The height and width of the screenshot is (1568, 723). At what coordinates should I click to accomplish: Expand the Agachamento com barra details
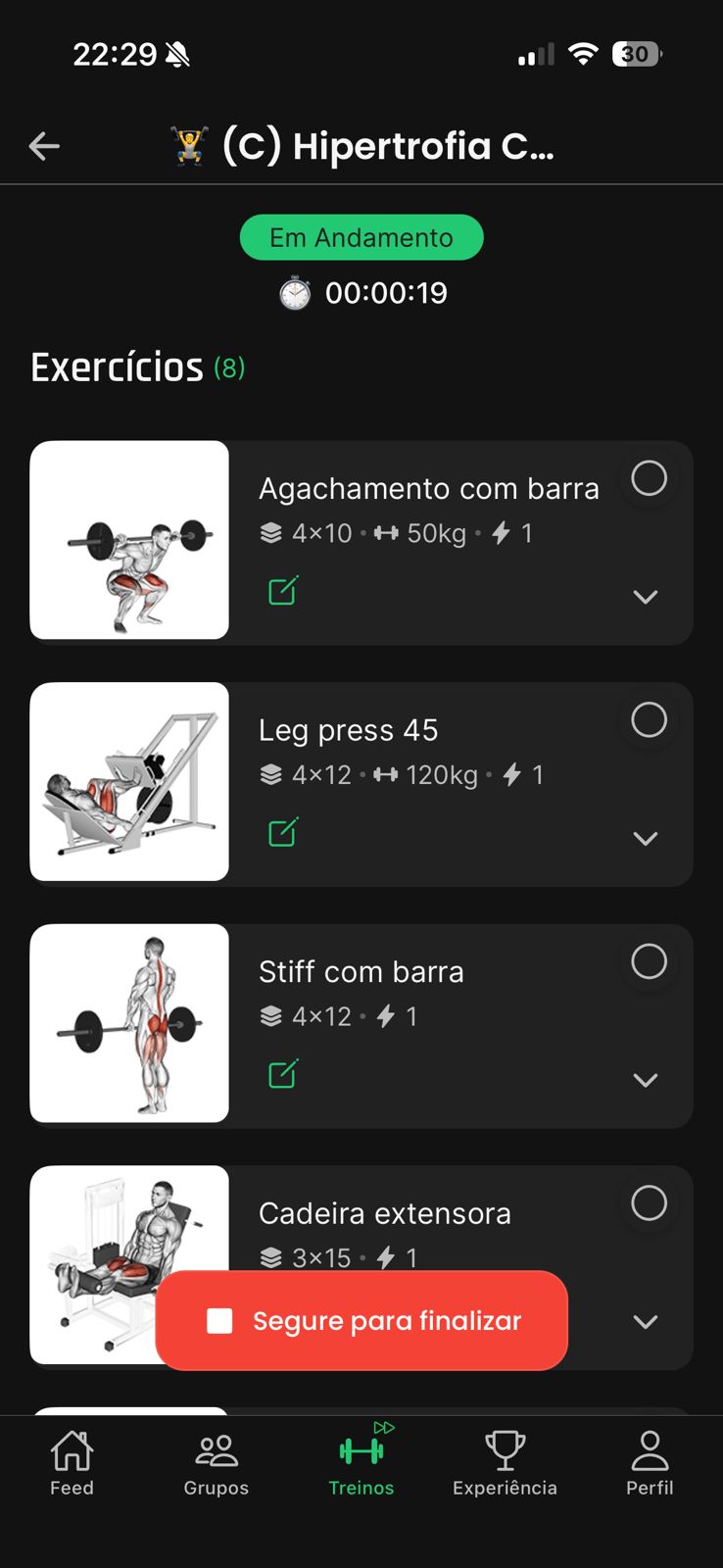point(645,596)
